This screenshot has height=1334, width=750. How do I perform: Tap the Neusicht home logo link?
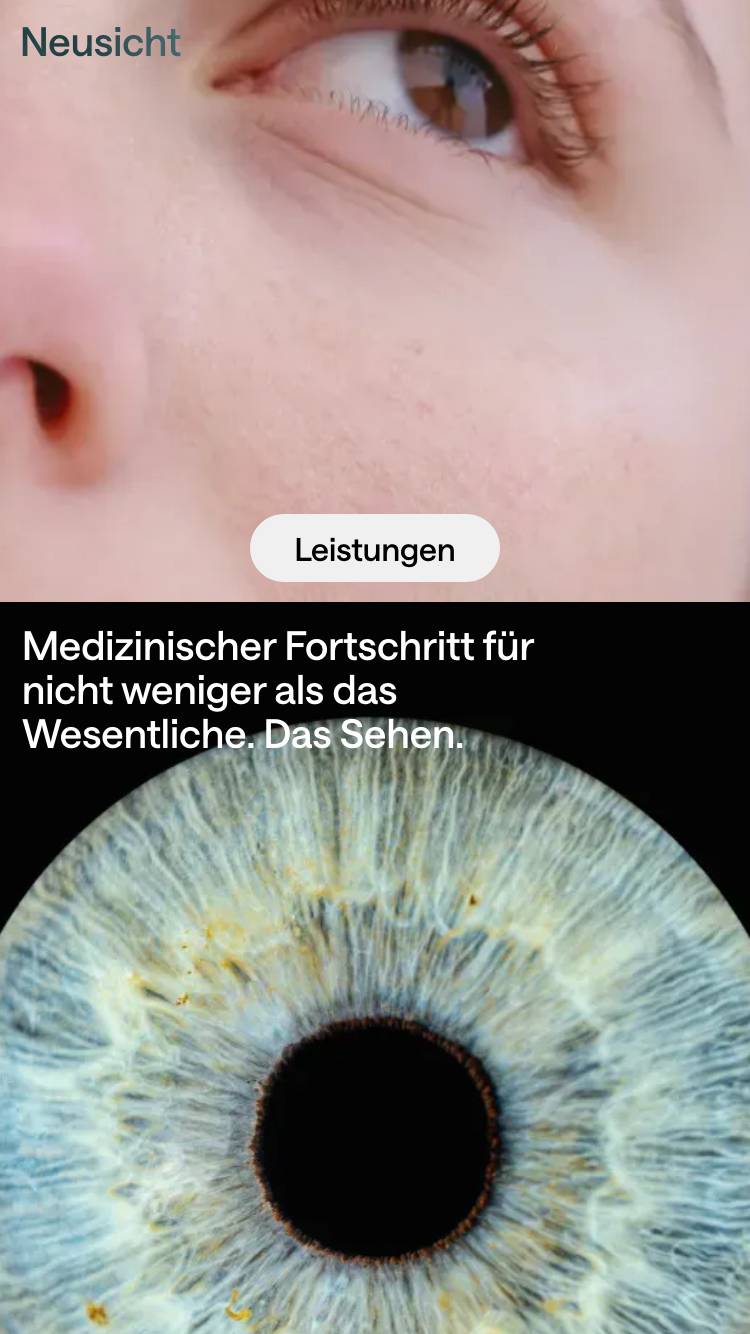point(101,42)
